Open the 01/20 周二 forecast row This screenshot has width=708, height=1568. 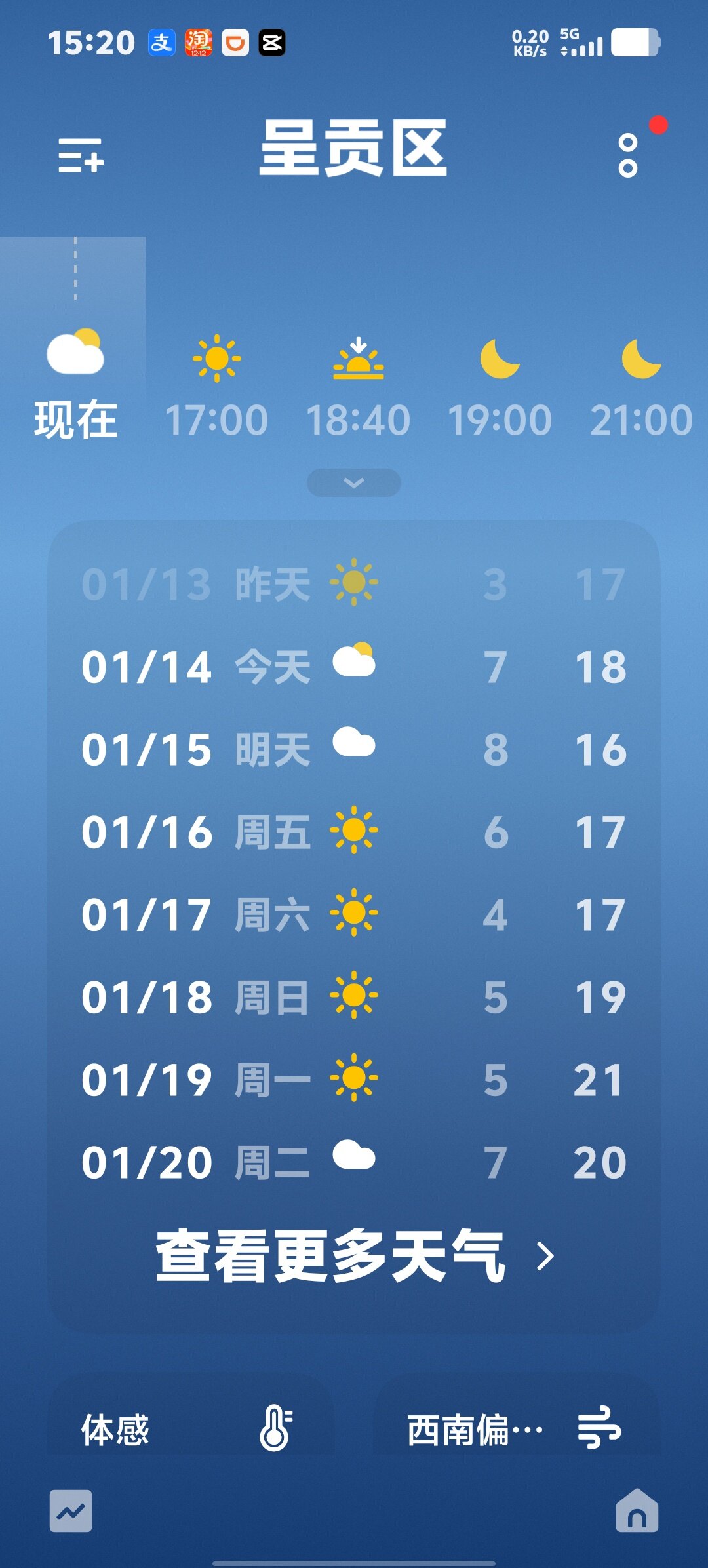[x=354, y=1162]
